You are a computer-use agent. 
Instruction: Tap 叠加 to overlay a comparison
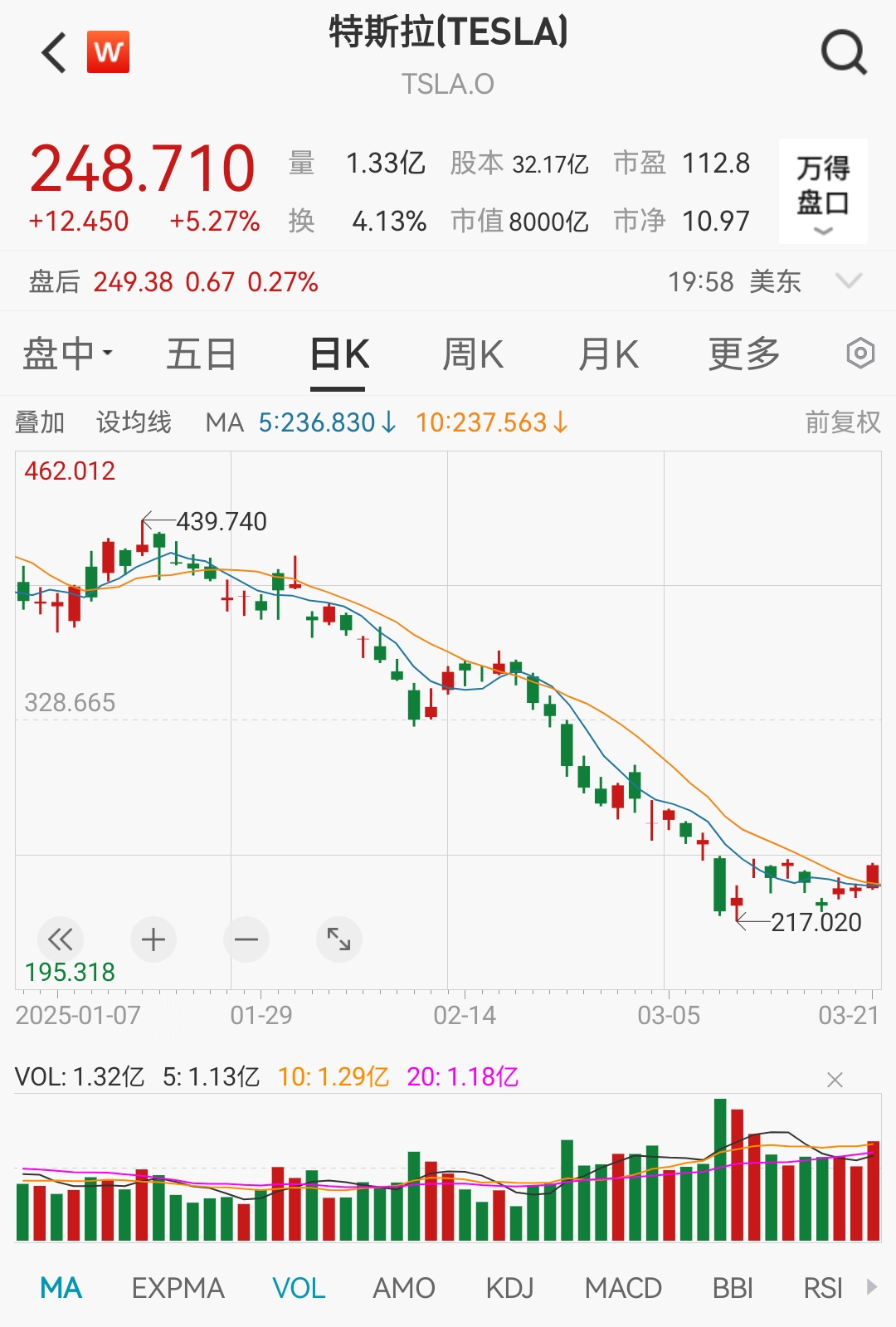click(x=40, y=422)
